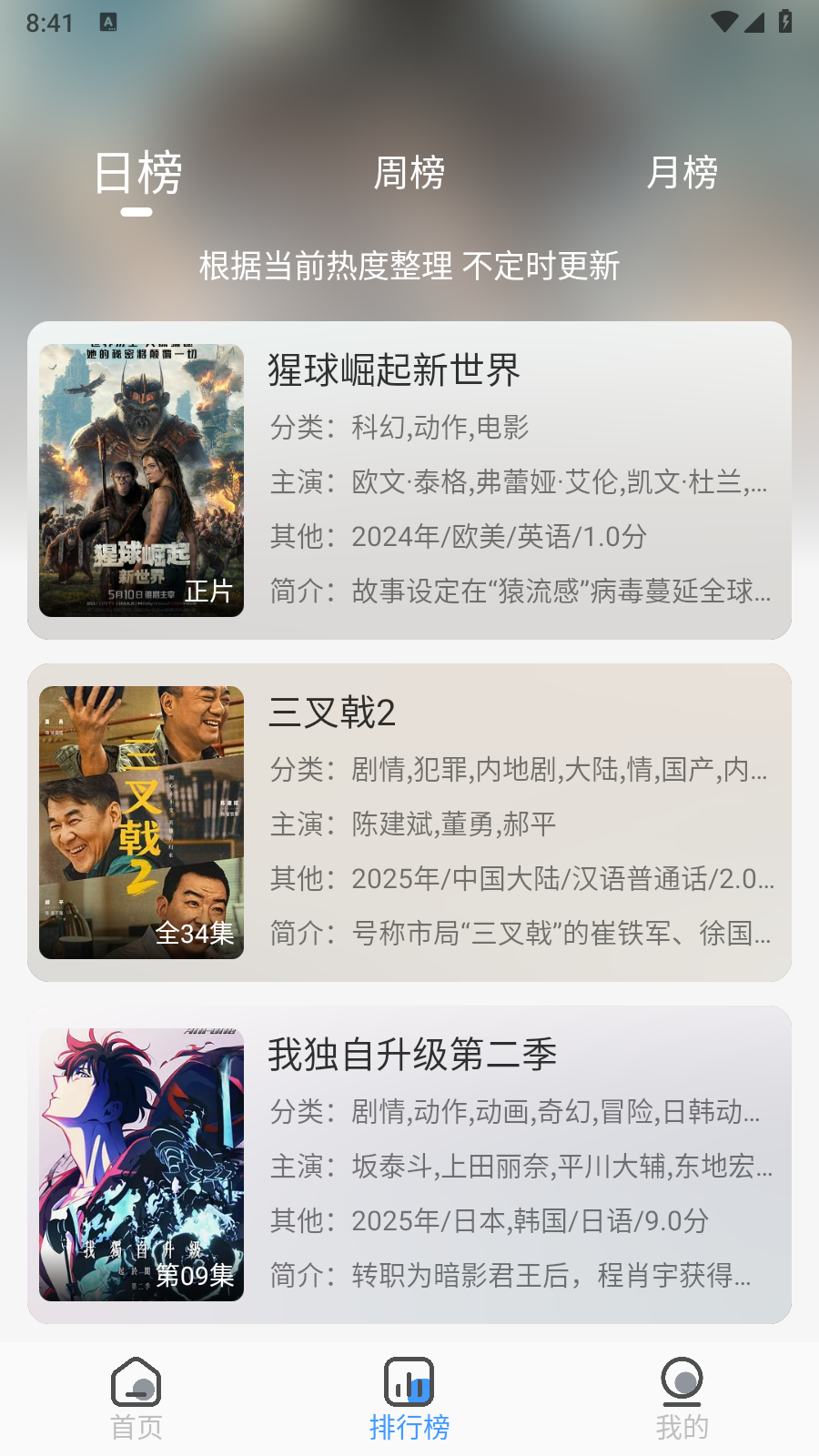Select the 日榜 daily ranking tab
819x1456 pixels.
[x=137, y=173]
